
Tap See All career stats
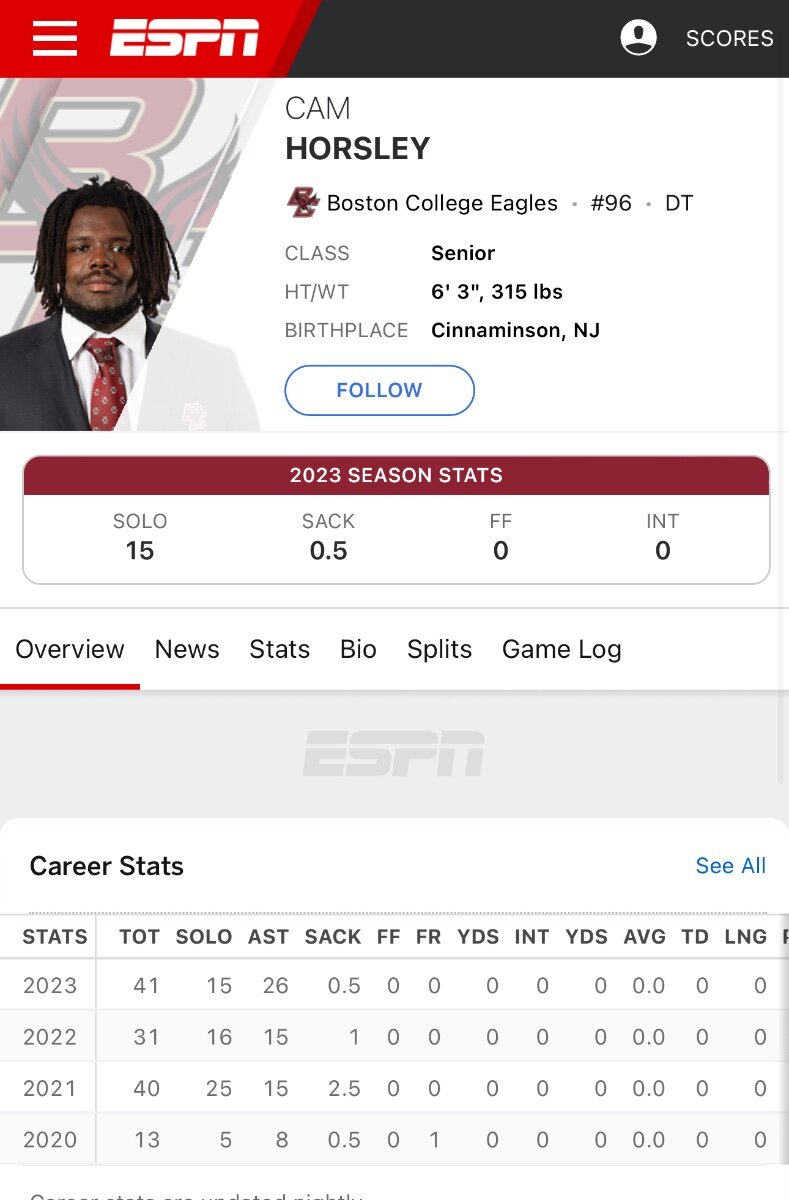coord(730,866)
